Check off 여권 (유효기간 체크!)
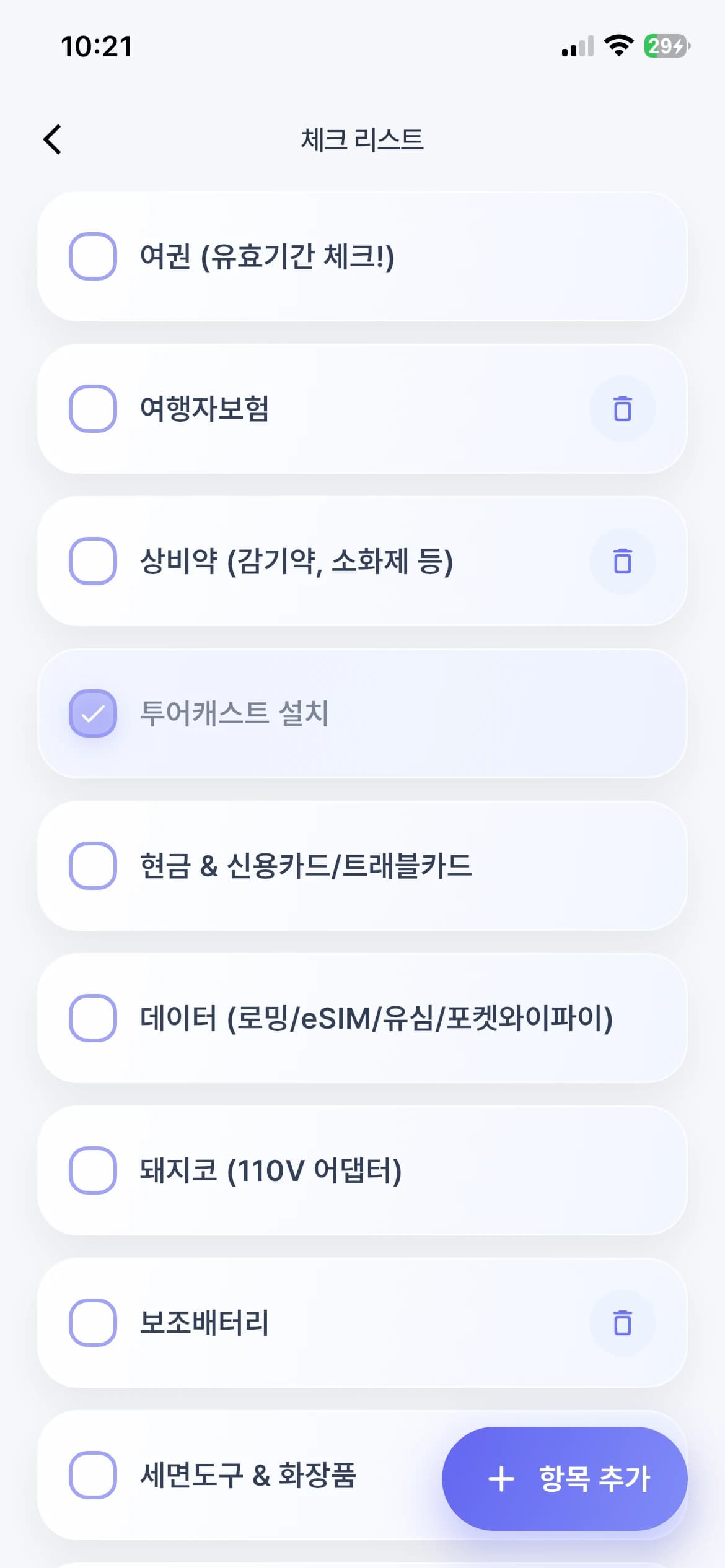The height and width of the screenshot is (1568, 725). (x=92, y=256)
